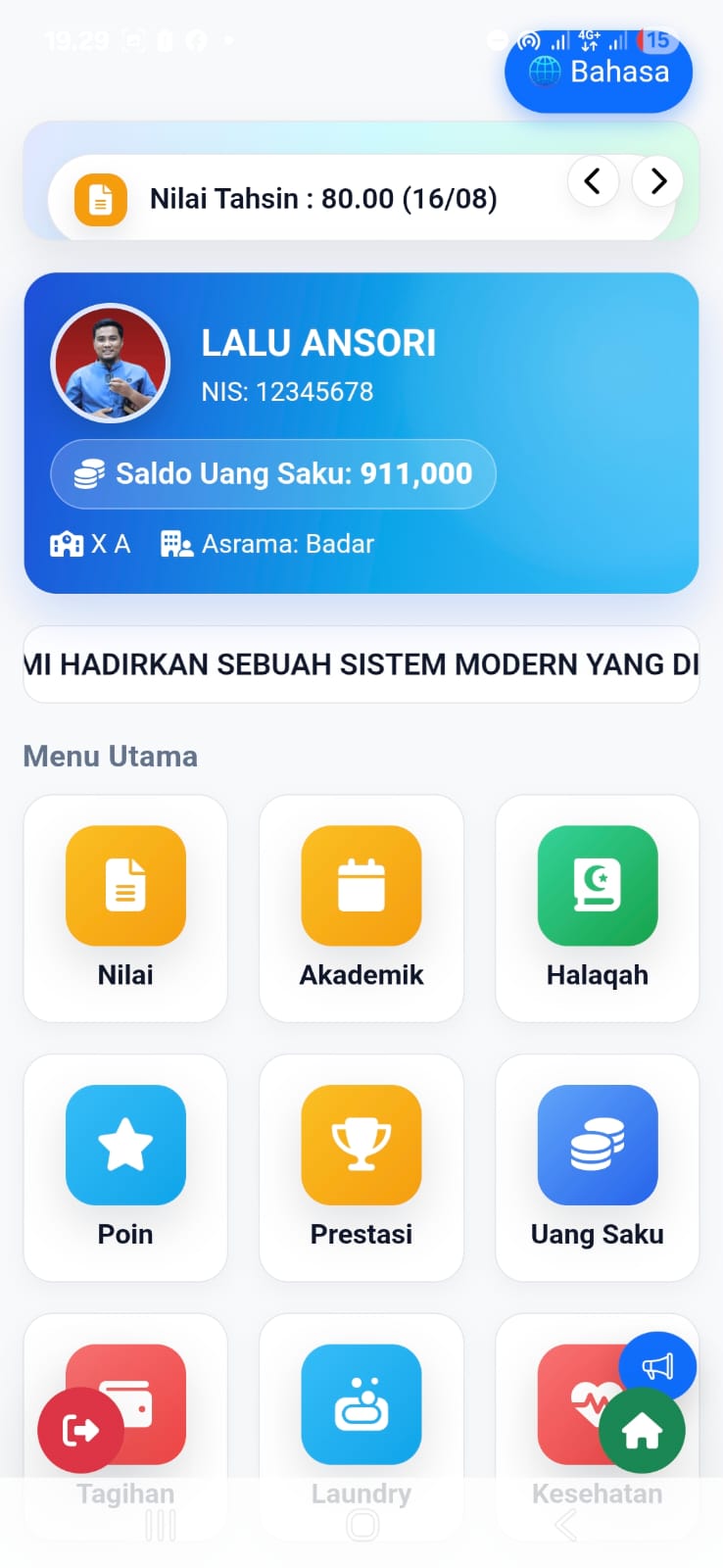Tap the green home floating button
This screenshot has width=723, height=1568.
[x=642, y=1431]
